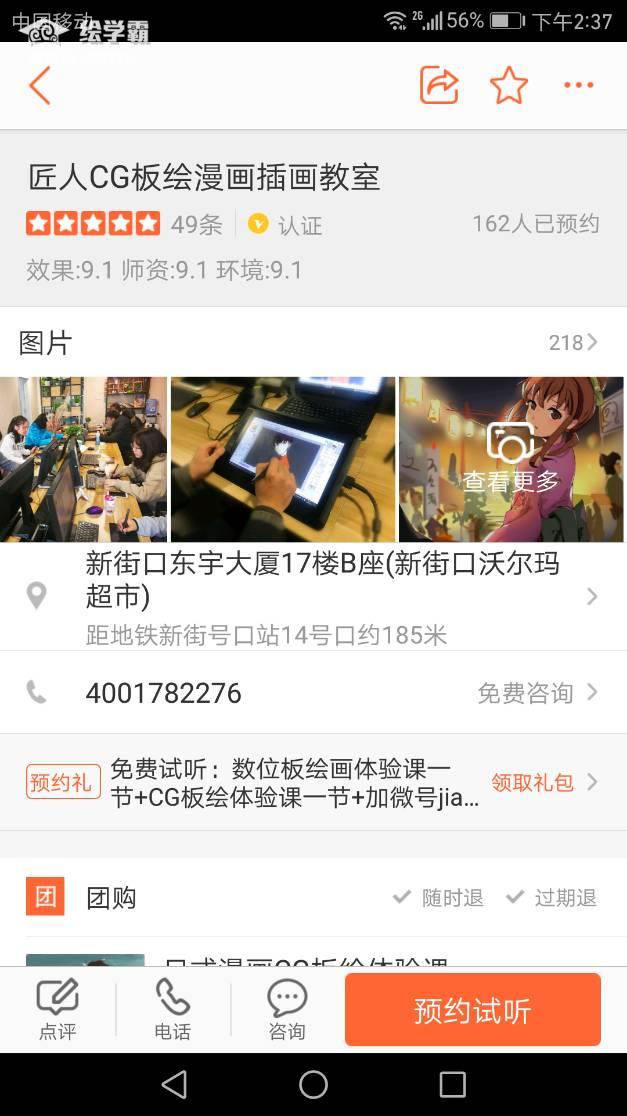
Task: Call 4001782276 for 免费咨询
Action: [313, 692]
